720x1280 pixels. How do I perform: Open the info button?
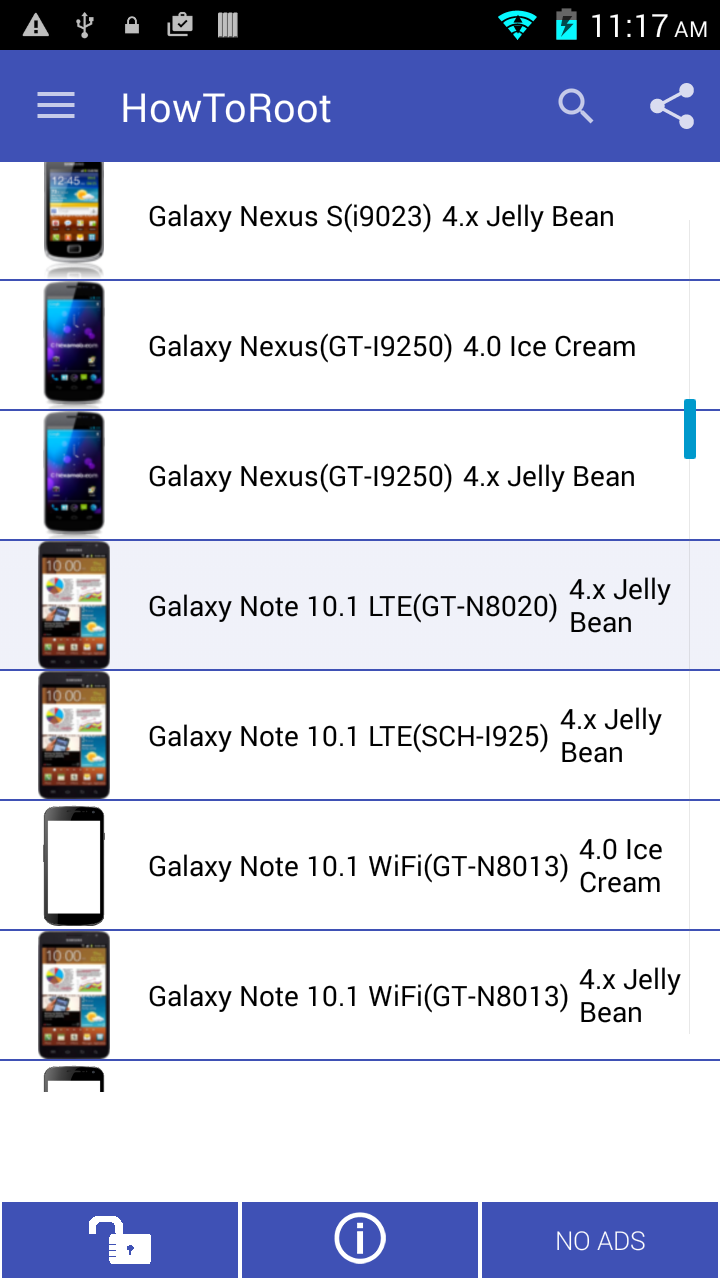(x=360, y=1240)
